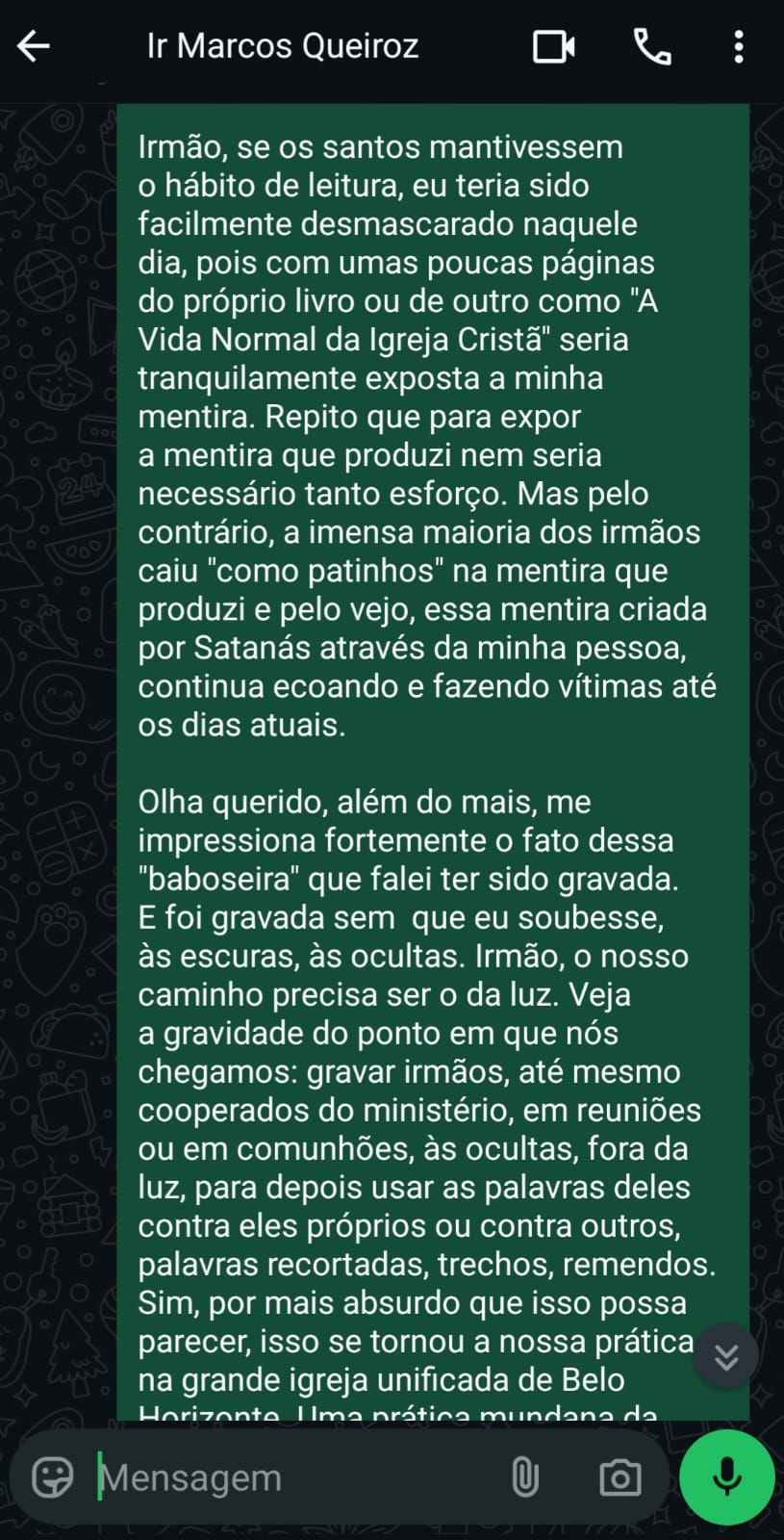Start a video call with Ir Marcos Queiroz
This screenshot has height=1540, width=784.
[x=554, y=46]
